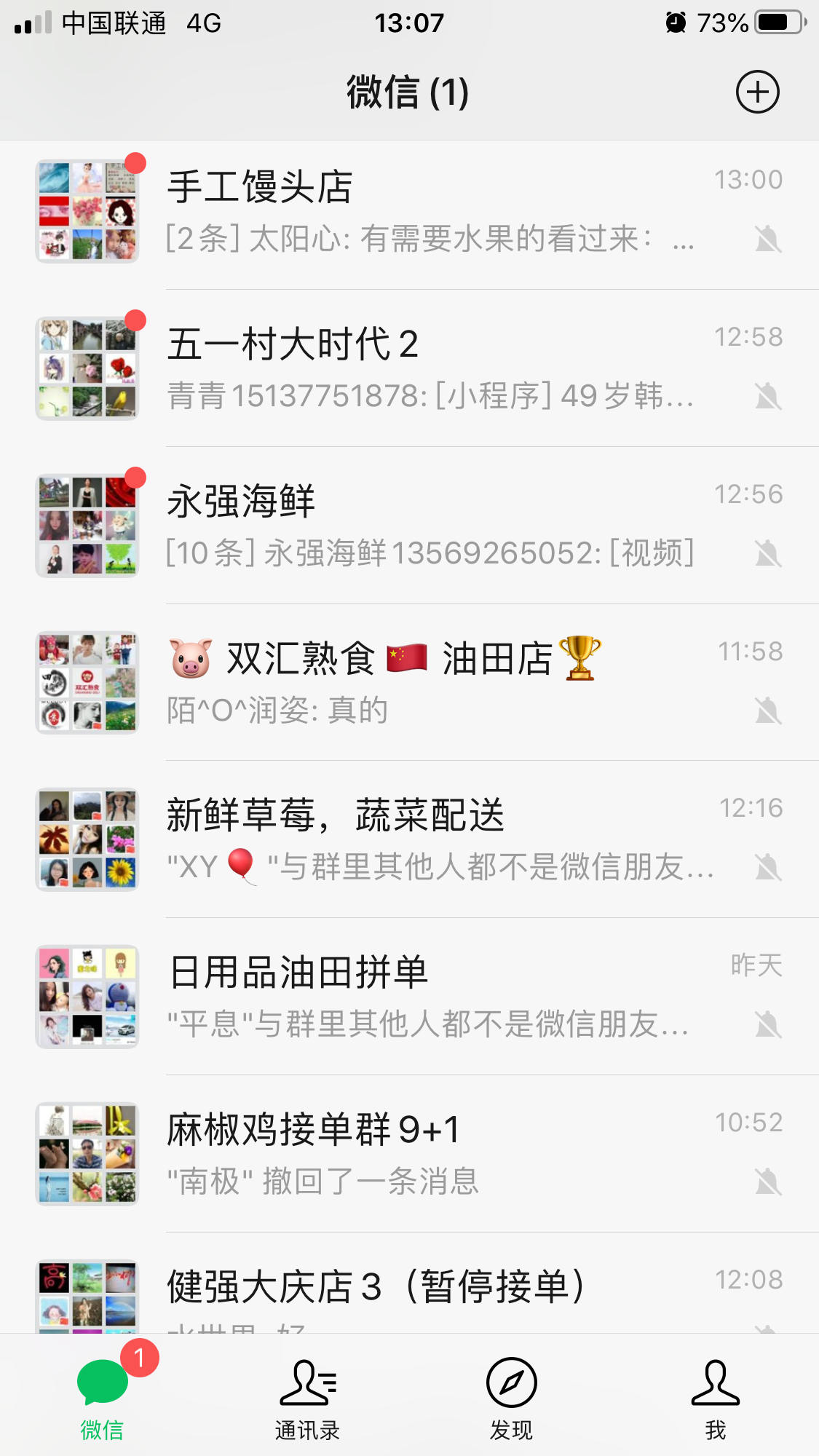Open the 新鲜草莓，蔬菜配送 chat

click(x=409, y=839)
